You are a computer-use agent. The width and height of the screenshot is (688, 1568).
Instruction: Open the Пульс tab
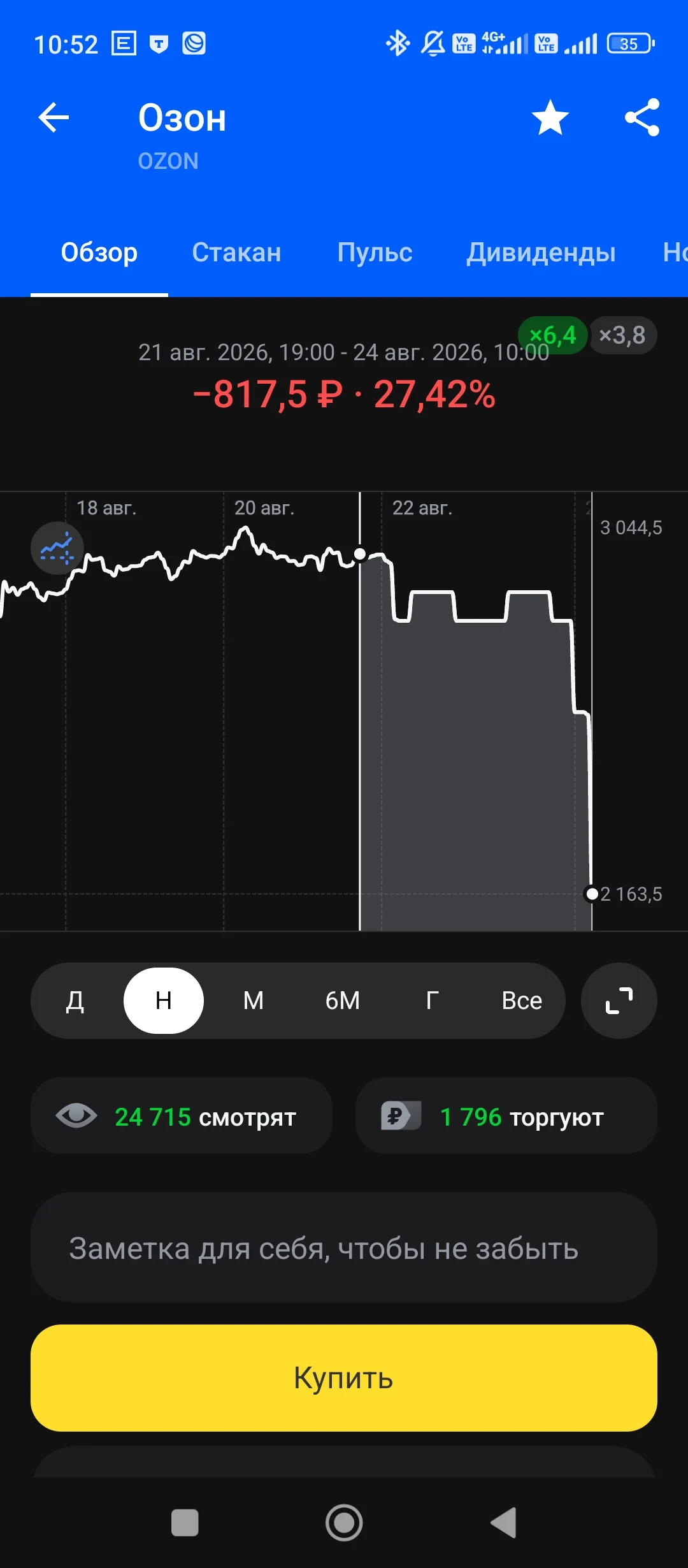(375, 252)
